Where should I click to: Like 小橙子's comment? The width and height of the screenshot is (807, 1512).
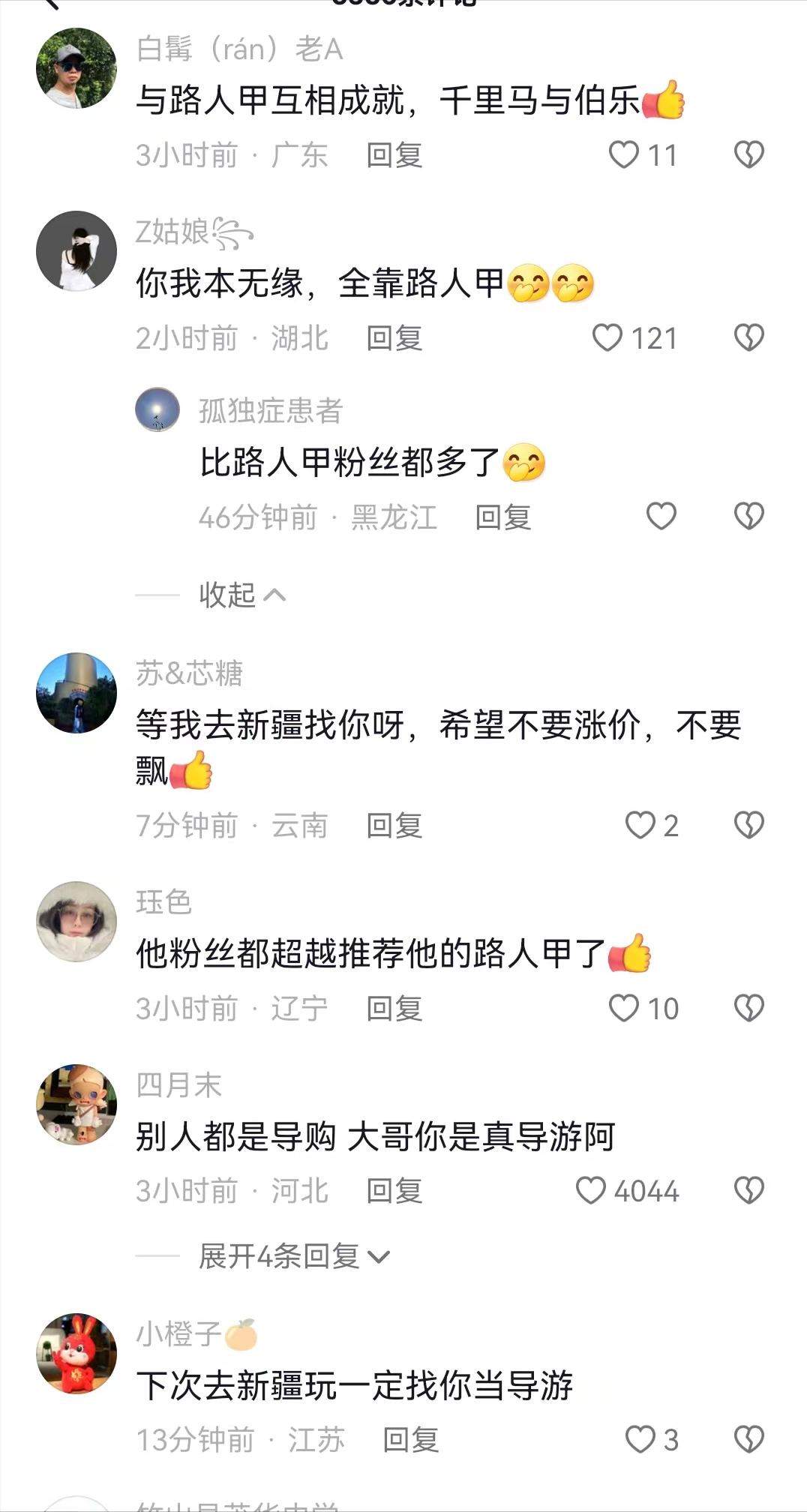click(640, 1439)
